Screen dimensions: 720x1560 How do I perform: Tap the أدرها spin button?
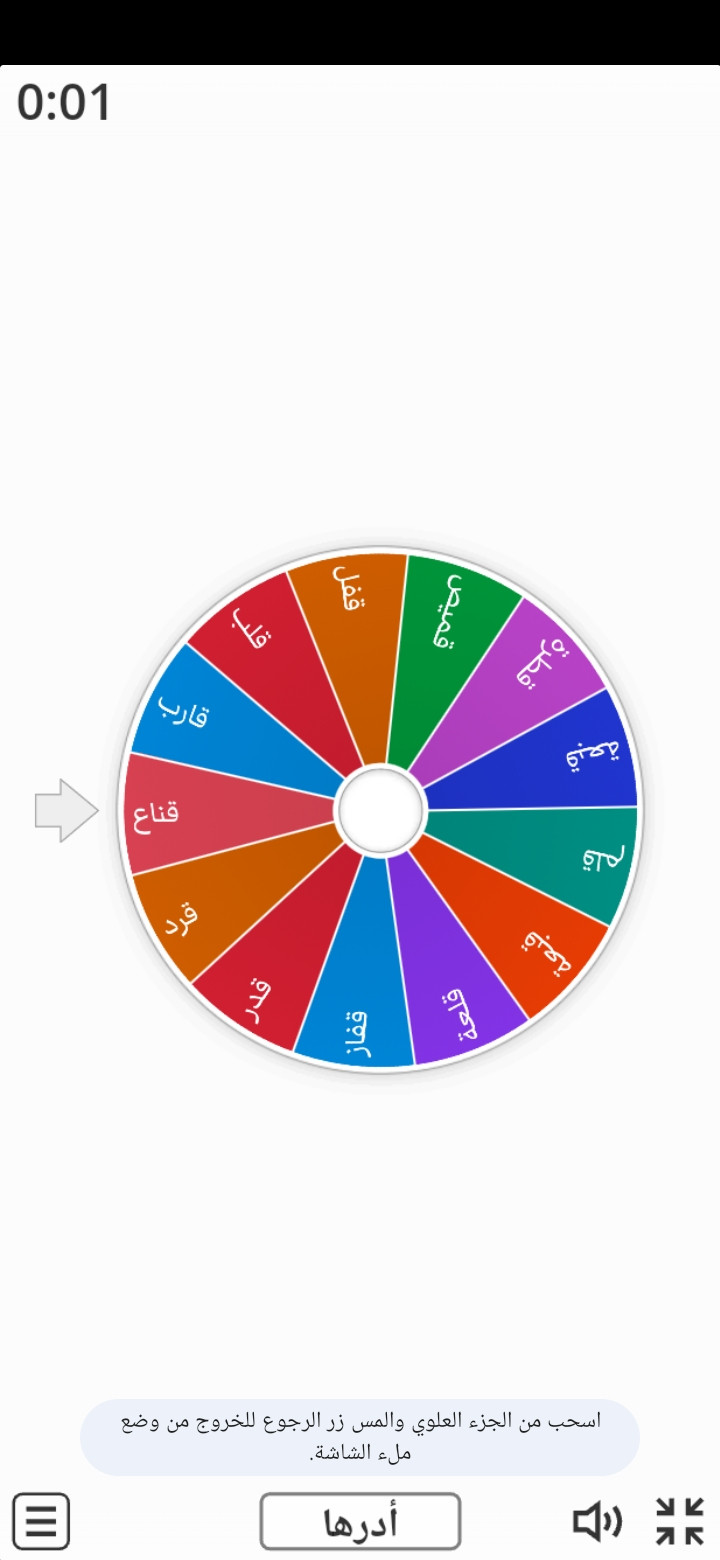(x=360, y=1521)
